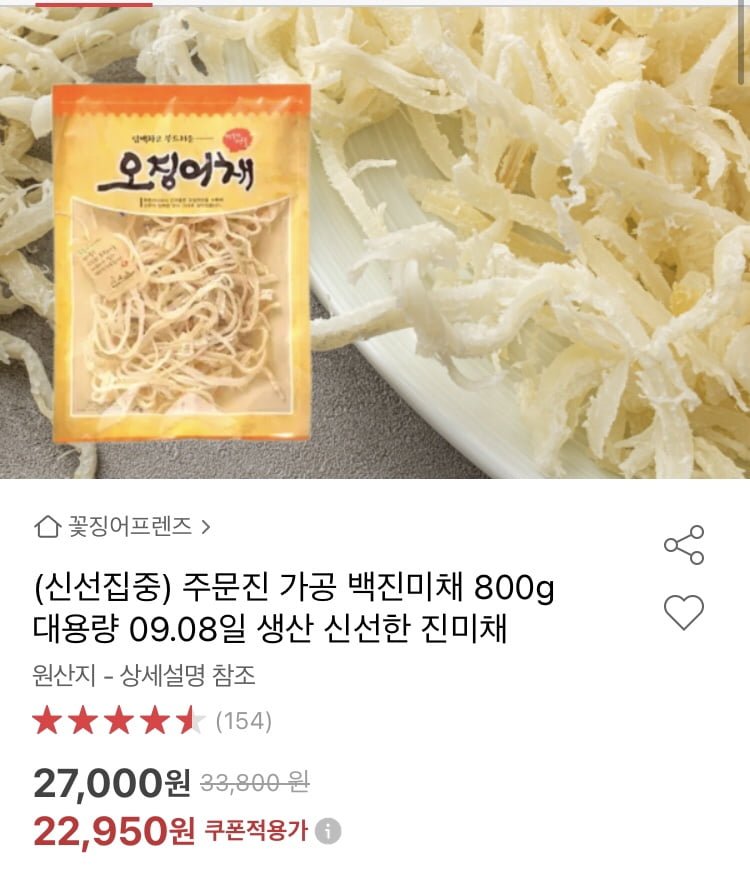
Task: Share this product
Action: pos(684,545)
